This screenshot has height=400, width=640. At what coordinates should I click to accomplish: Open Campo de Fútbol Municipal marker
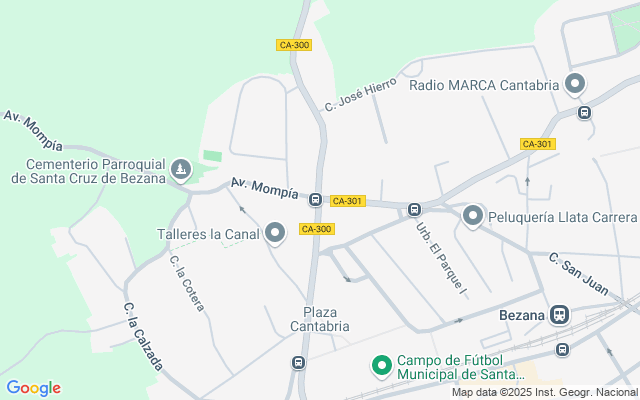[381, 367]
